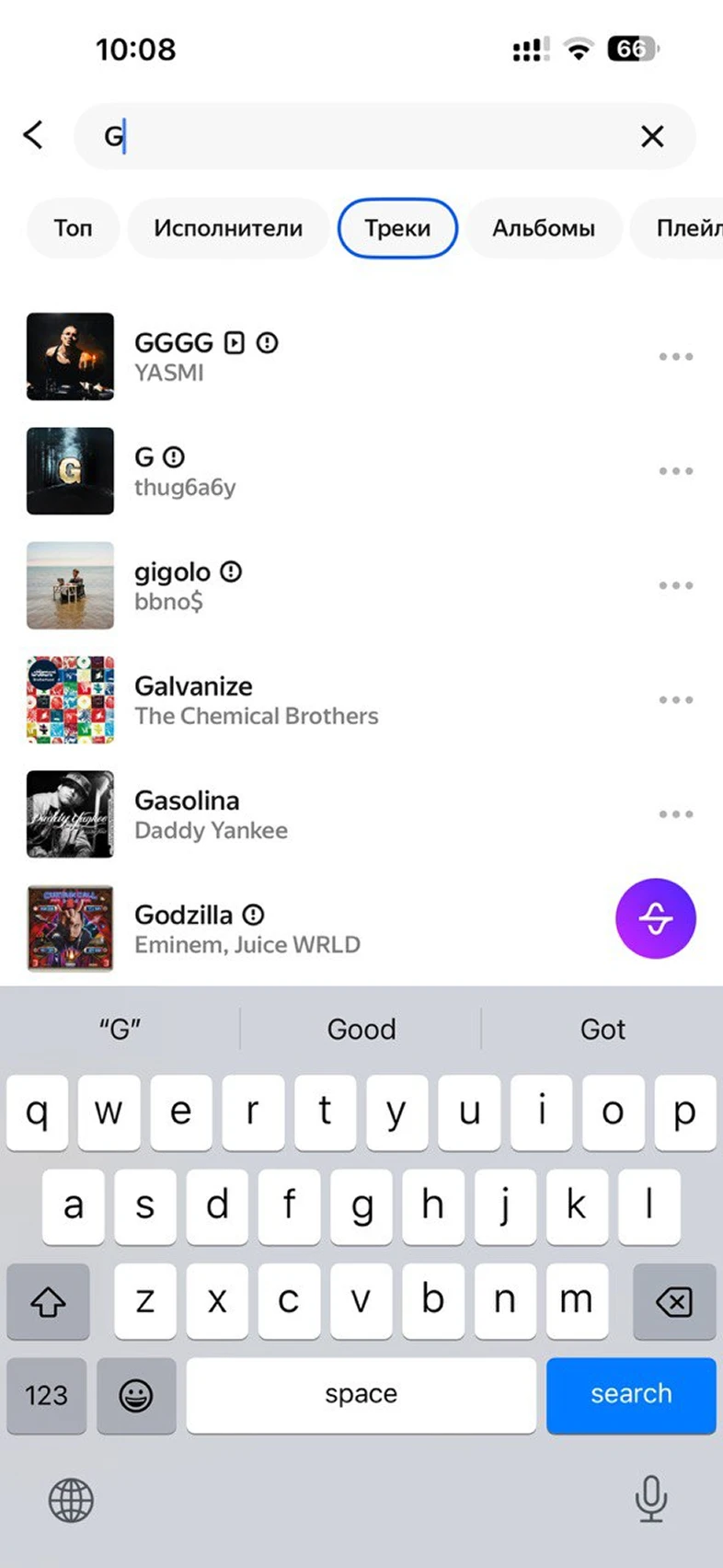The width and height of the screenshot is (723, 1568).
Task: Hit the blue search key
Action: pyautogui.click(x=631, y=1395)
